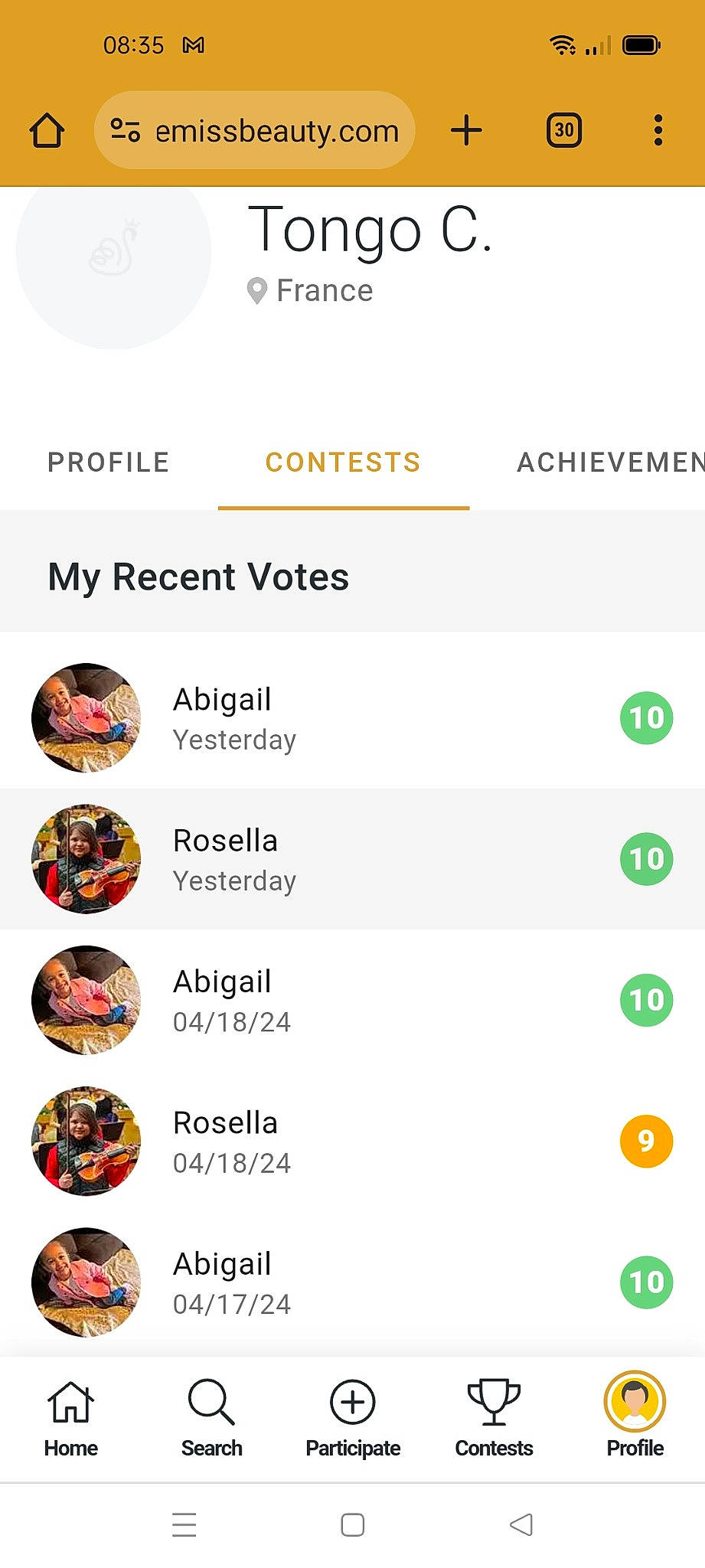Go to Home in the bottom navigation

pyautogui.click(x=71, y=1419)
